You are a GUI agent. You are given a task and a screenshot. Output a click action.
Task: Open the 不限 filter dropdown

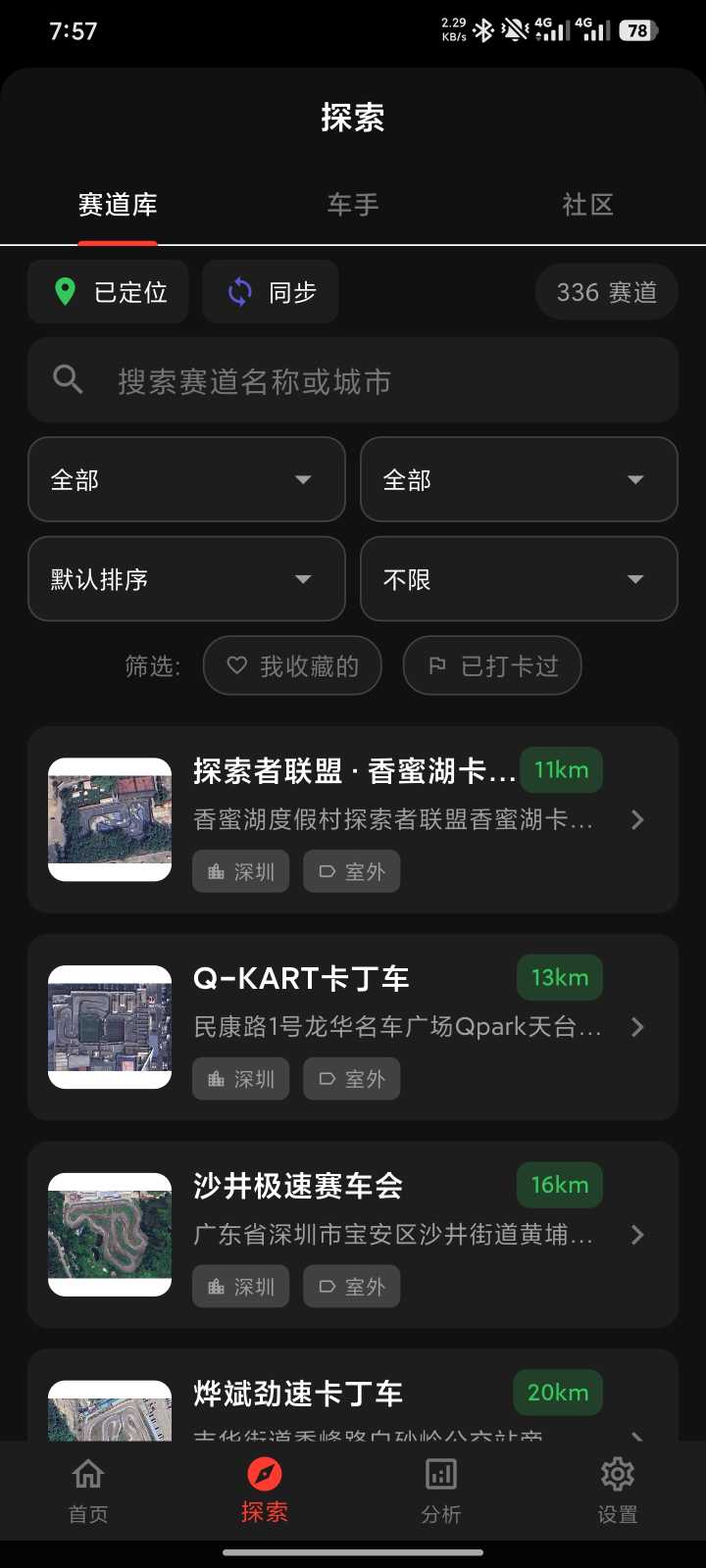(x=519, y=579)
